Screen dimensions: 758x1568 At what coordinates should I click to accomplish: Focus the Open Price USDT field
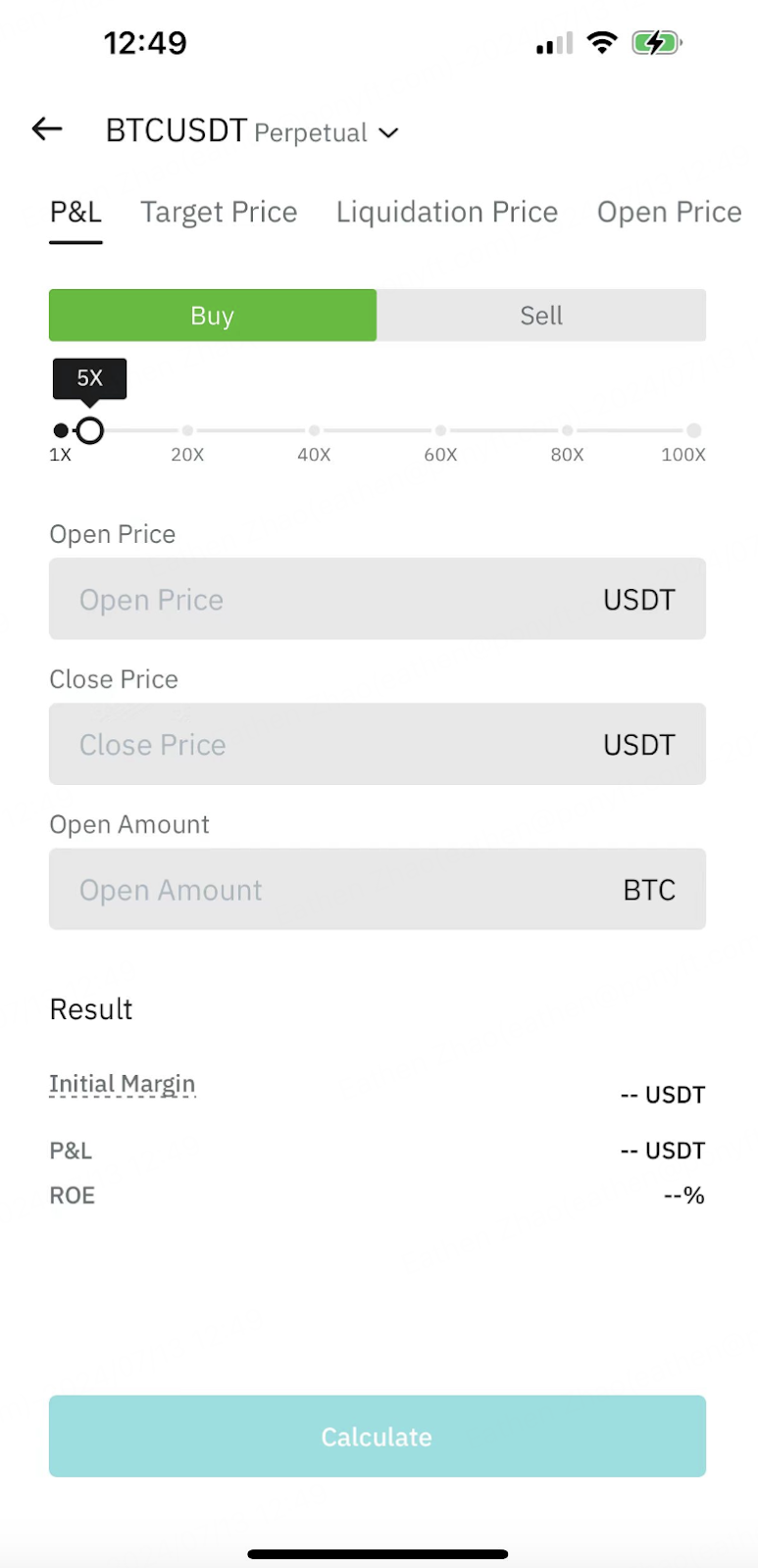pos(378,599)
